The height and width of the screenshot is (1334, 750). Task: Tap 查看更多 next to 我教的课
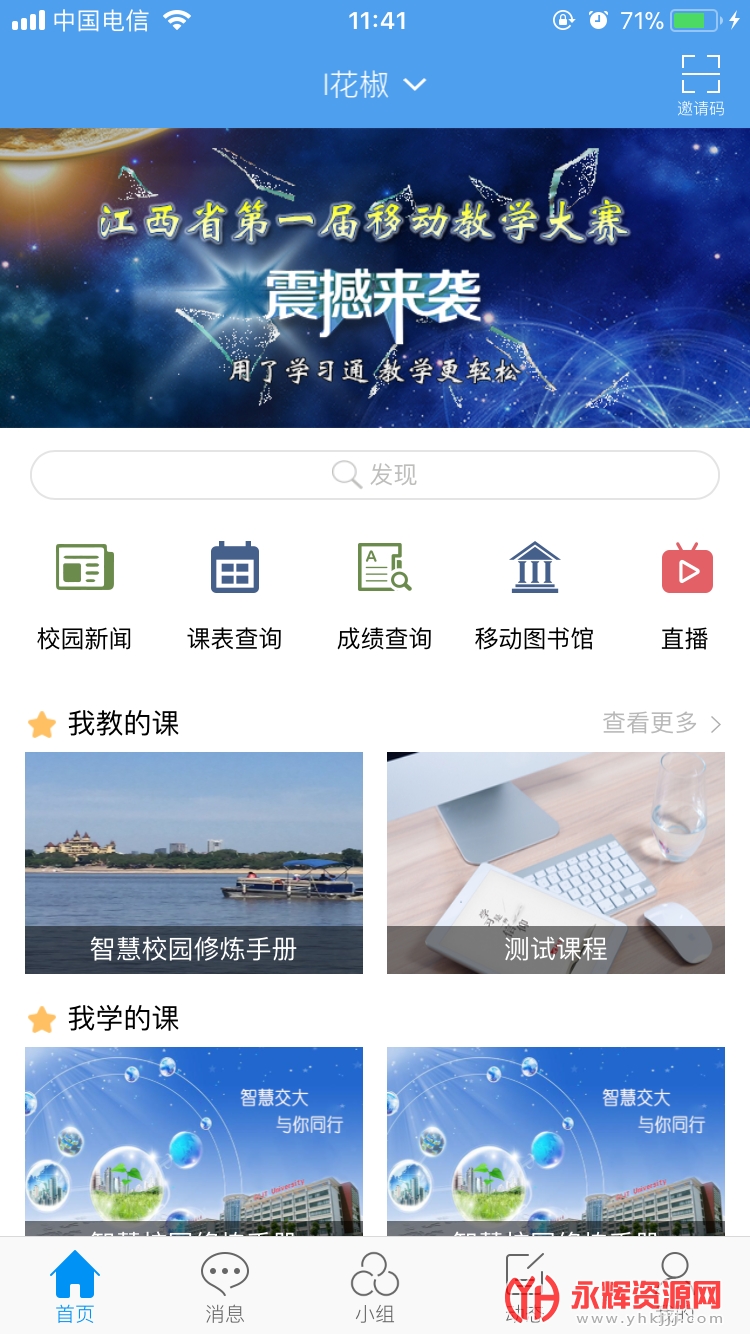[661, 723]
